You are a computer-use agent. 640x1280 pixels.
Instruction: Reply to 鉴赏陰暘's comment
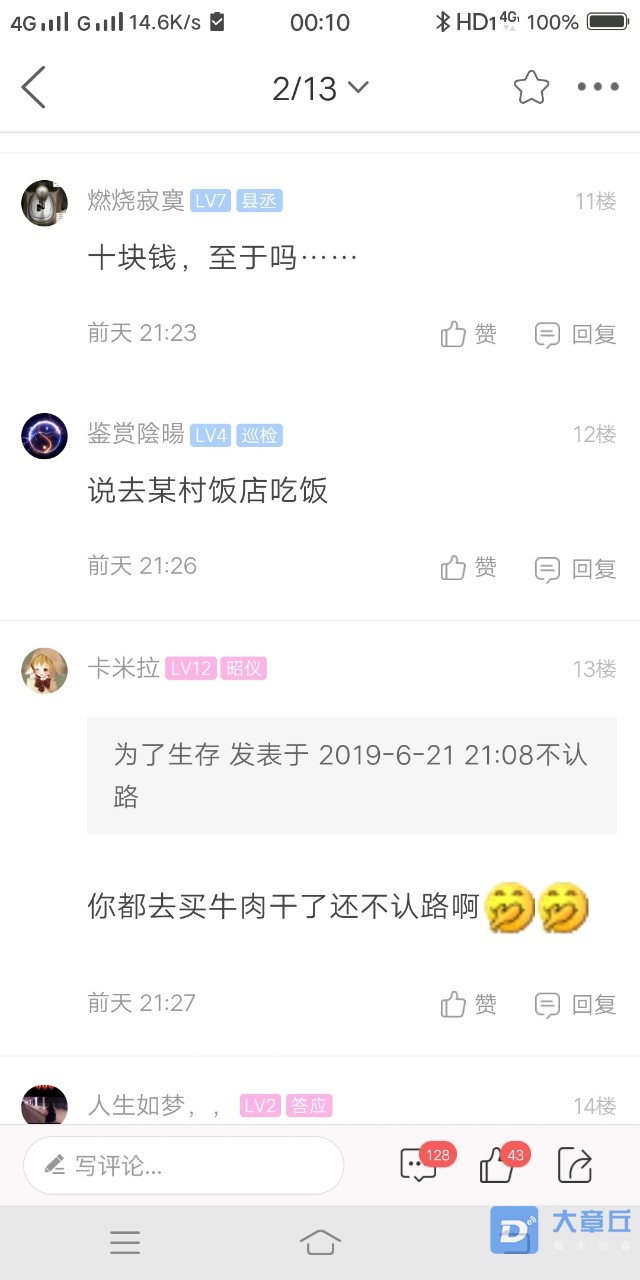(x=575, y=568)
